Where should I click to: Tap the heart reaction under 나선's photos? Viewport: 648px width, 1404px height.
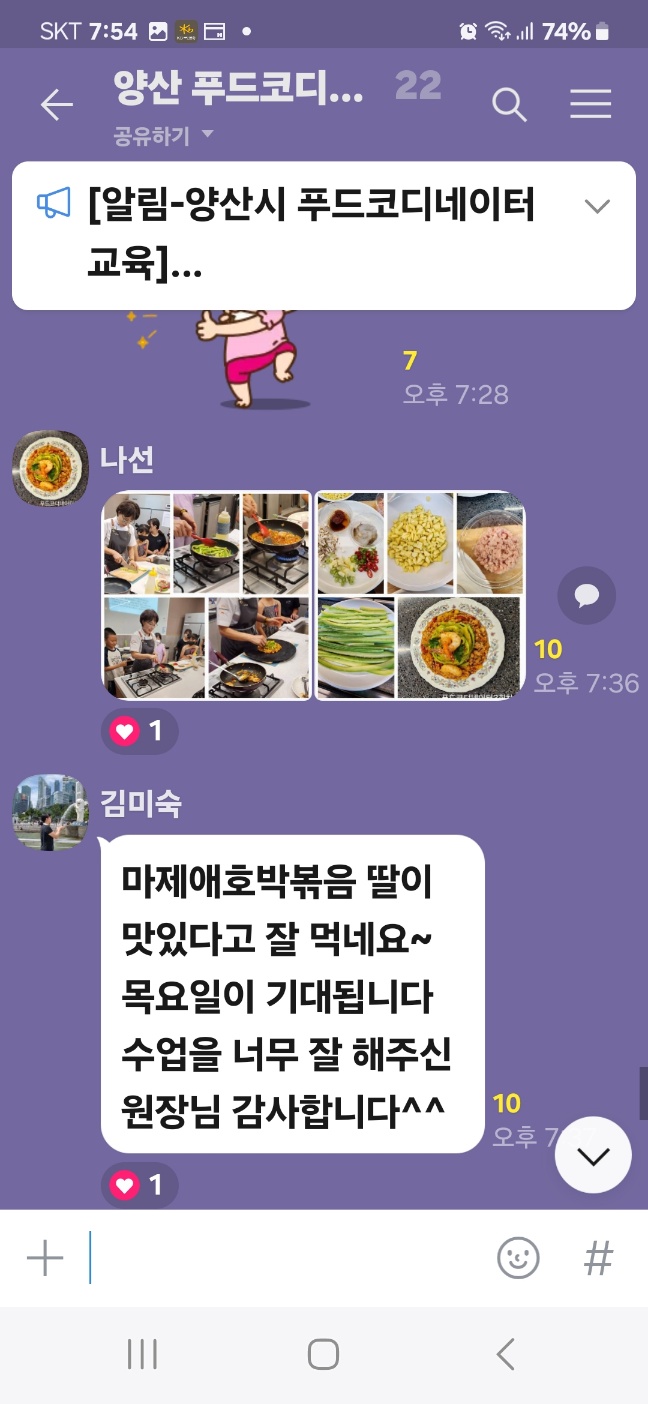pos(139,732)
